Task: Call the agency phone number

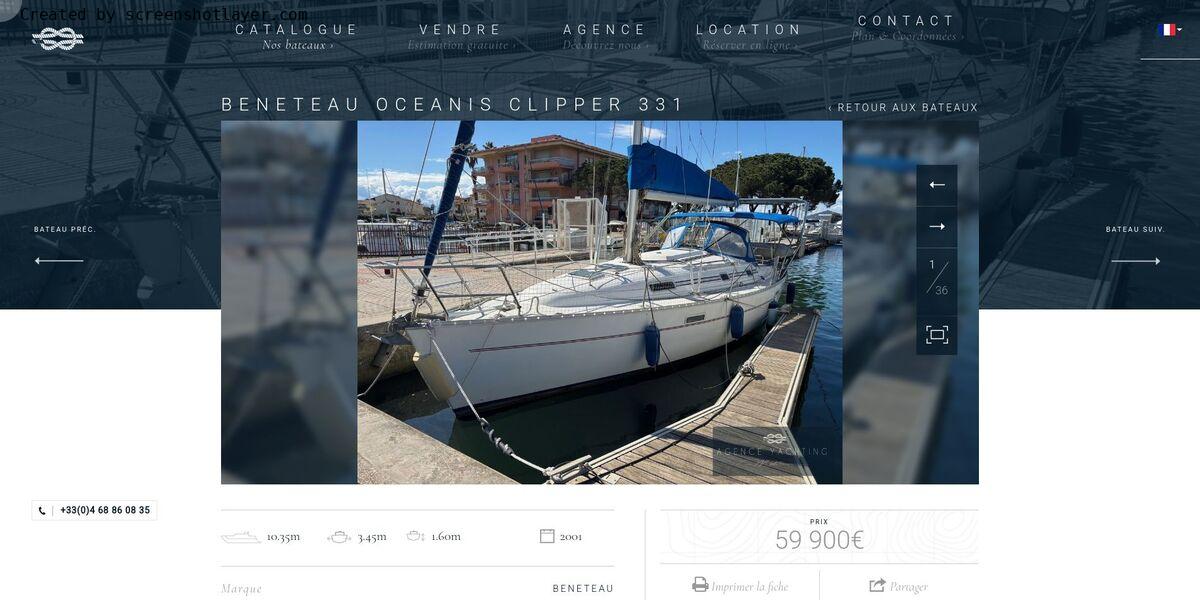Action: (x=95, y=510)
